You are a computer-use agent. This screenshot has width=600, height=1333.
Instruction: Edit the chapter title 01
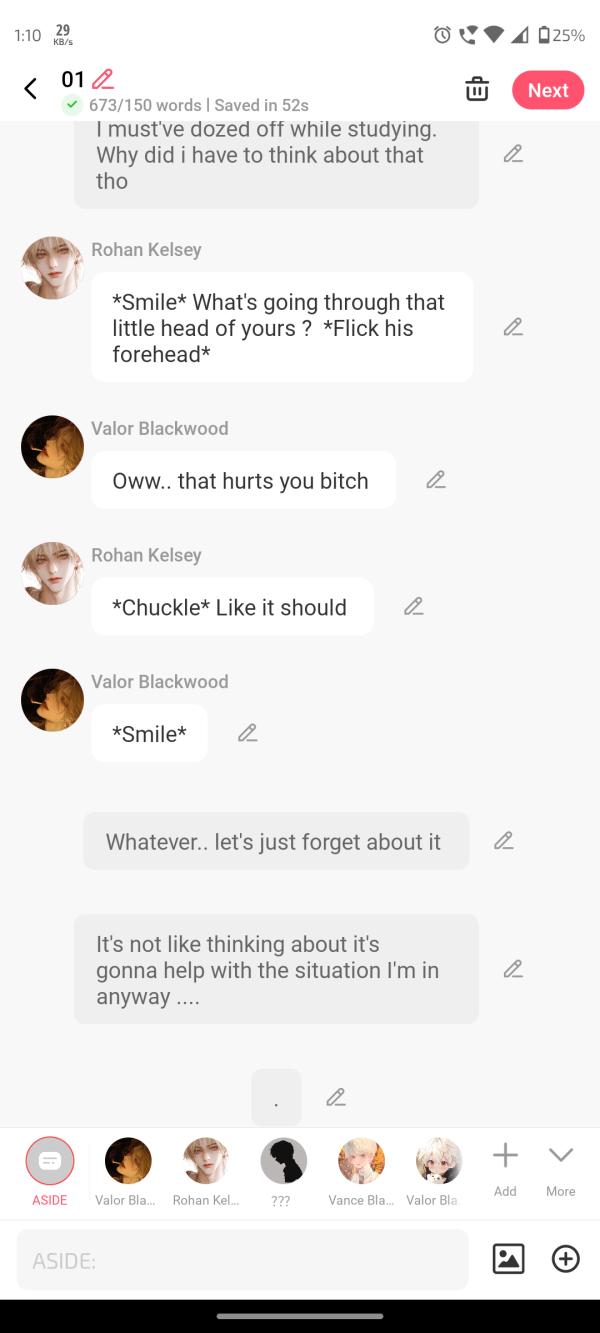pos(102,79)
